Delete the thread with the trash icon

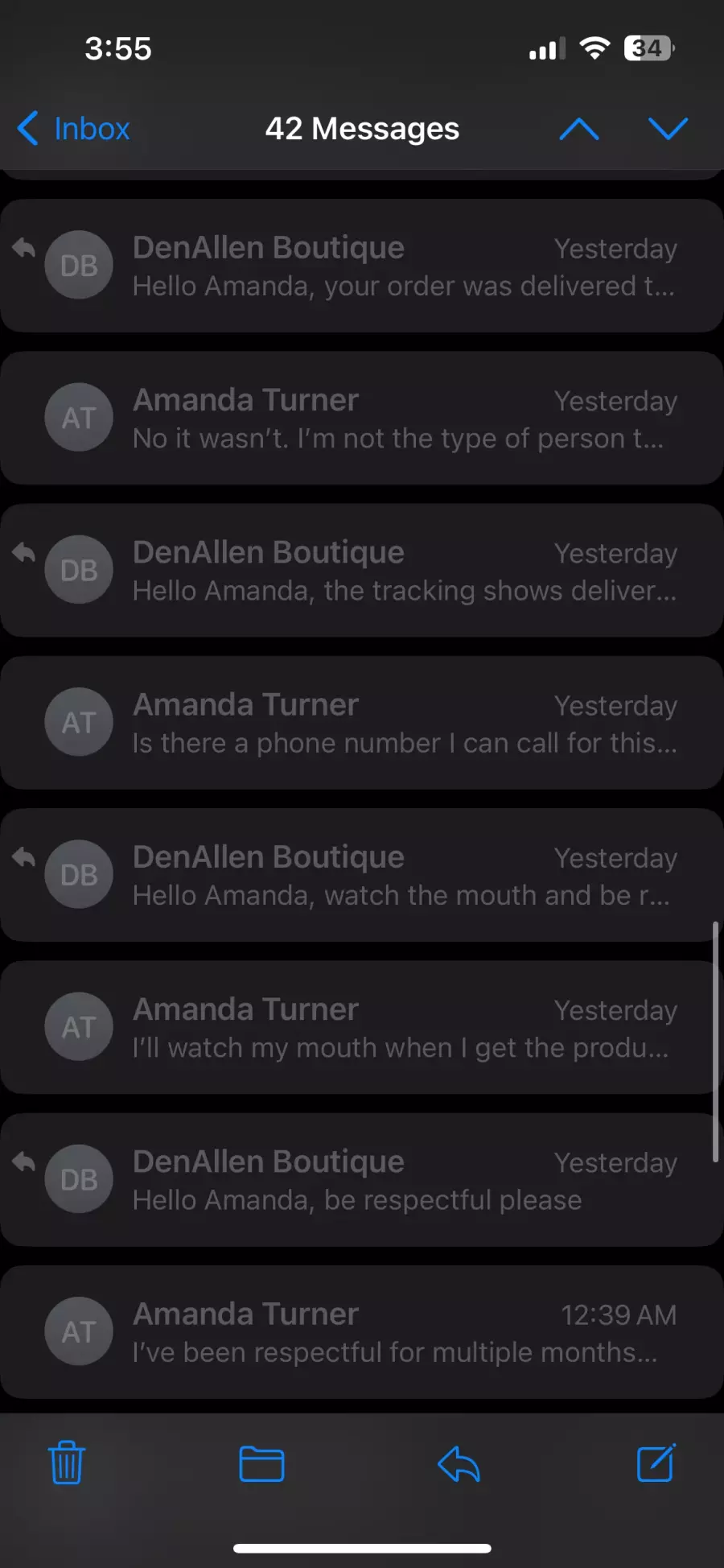(x=67, y=1463)
